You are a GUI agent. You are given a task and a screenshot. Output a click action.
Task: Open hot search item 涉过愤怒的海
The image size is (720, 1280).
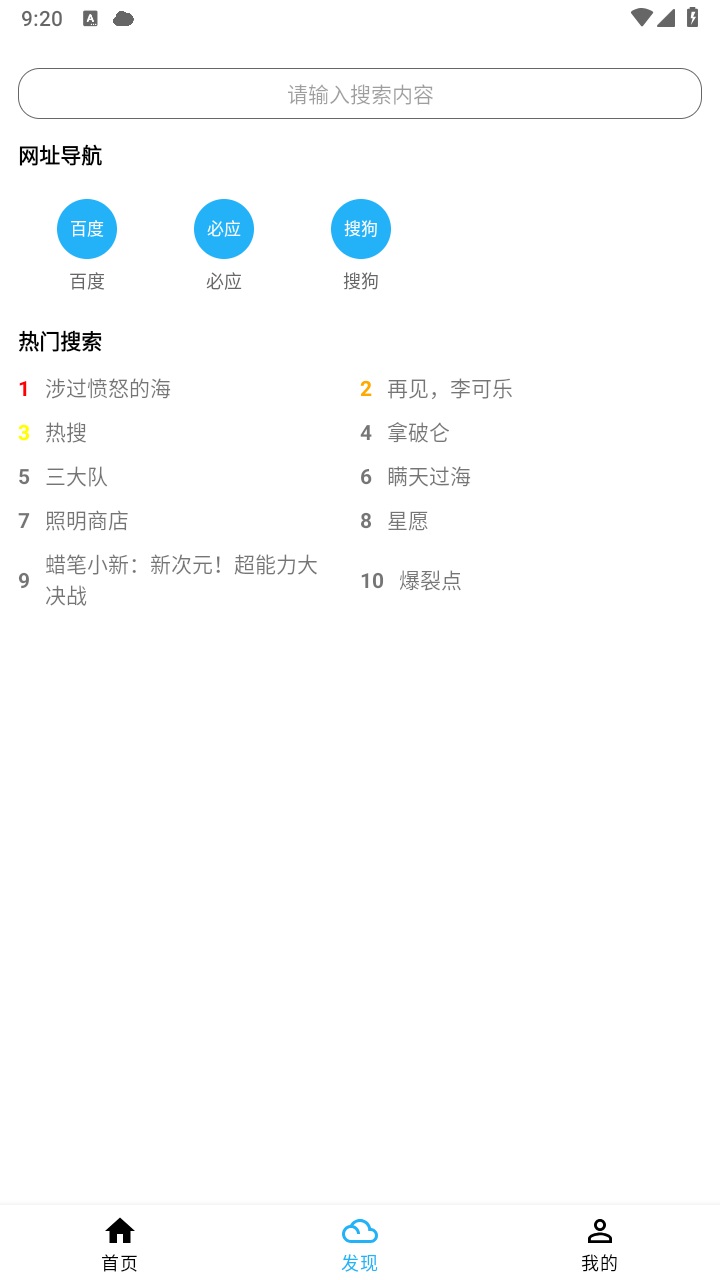pyautogui.click(x=108, y=389)
